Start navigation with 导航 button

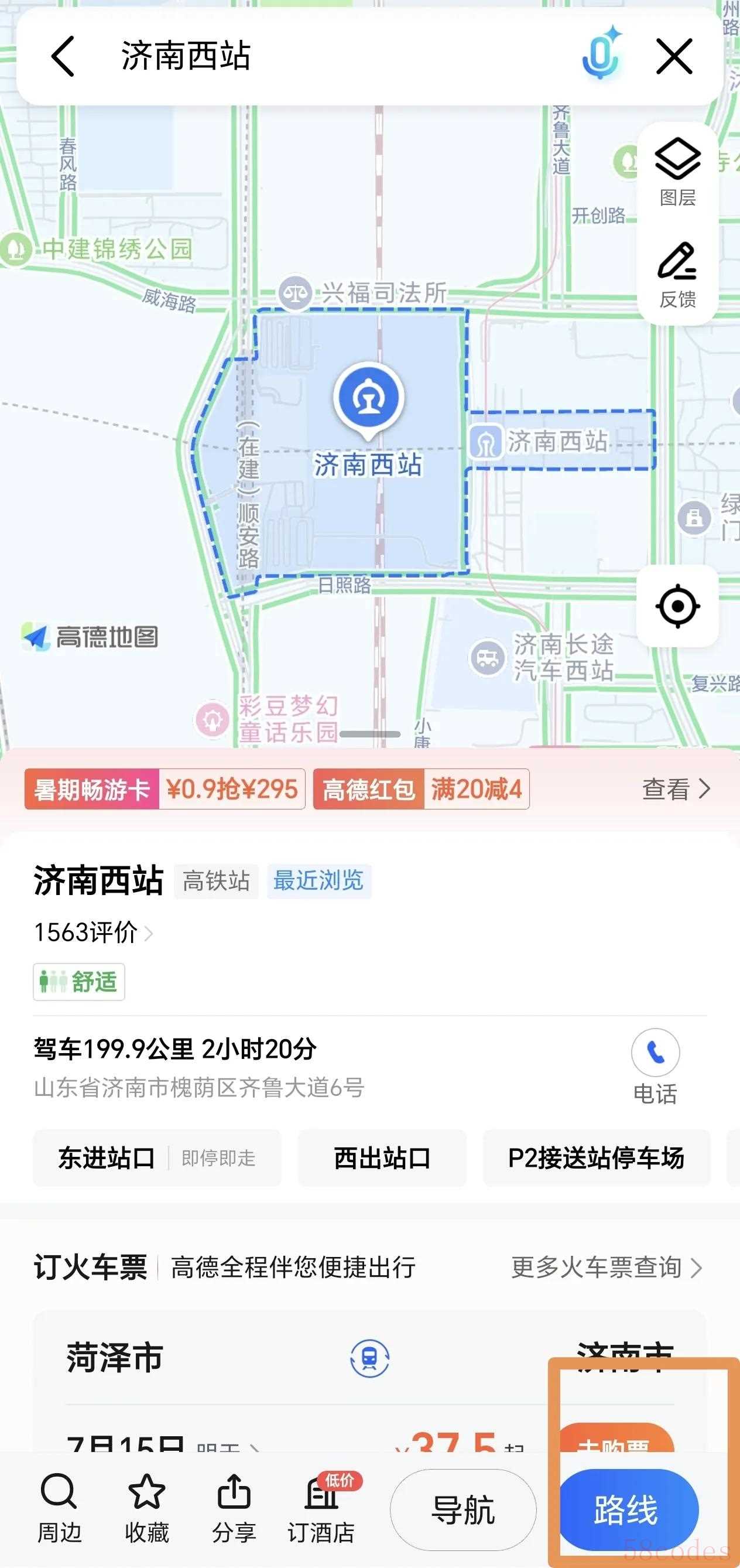click(463, 1509)
